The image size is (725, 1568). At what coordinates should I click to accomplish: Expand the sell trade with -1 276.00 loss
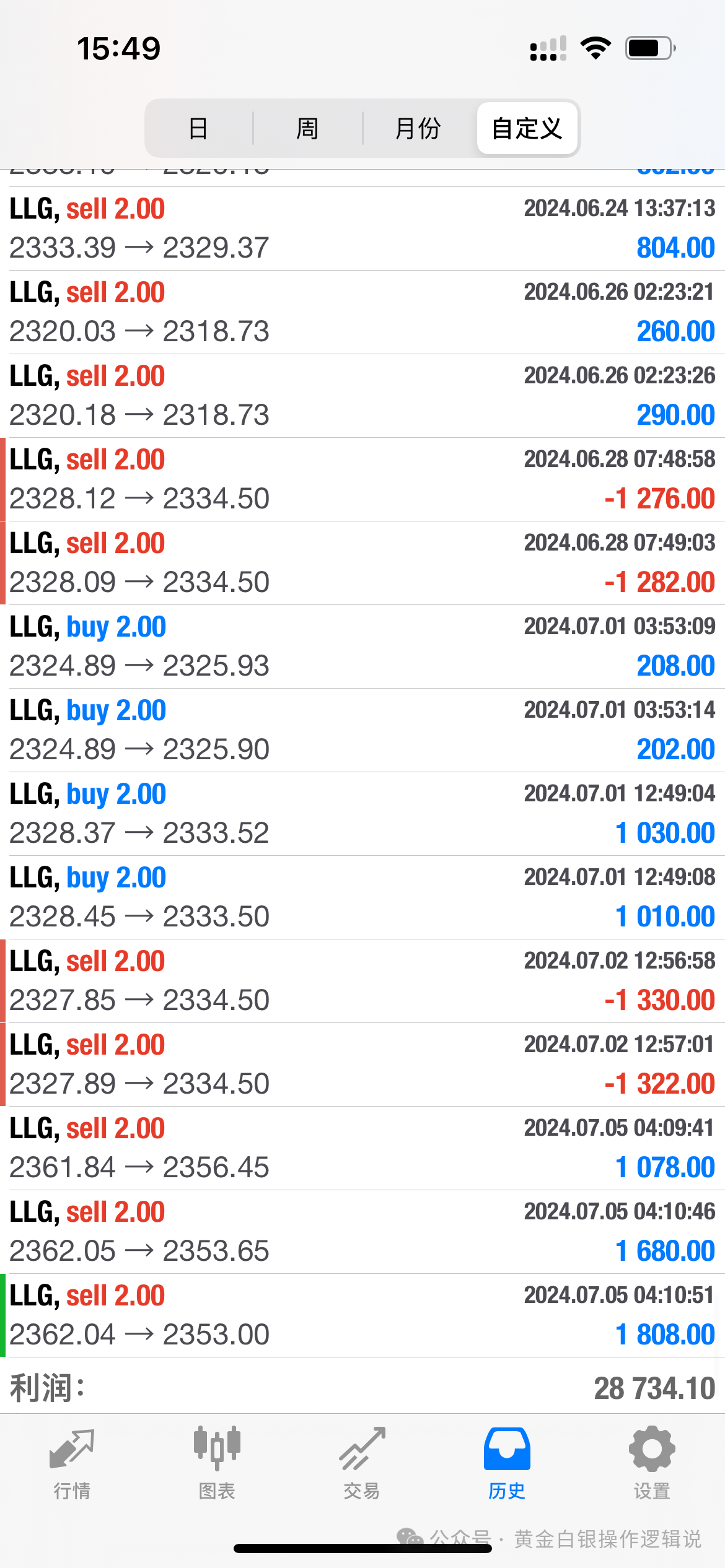pyautogui.click(x=362, y=479)
